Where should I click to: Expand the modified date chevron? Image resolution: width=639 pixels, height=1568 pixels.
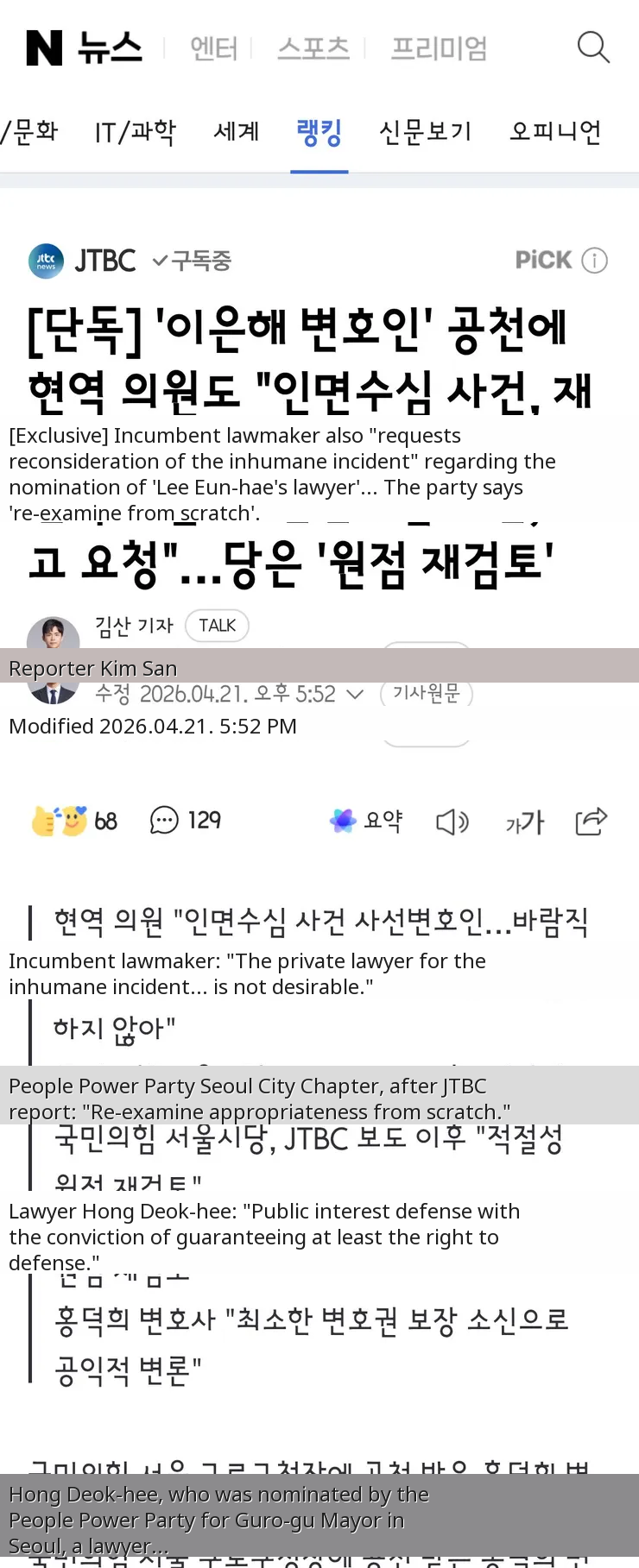354,694
